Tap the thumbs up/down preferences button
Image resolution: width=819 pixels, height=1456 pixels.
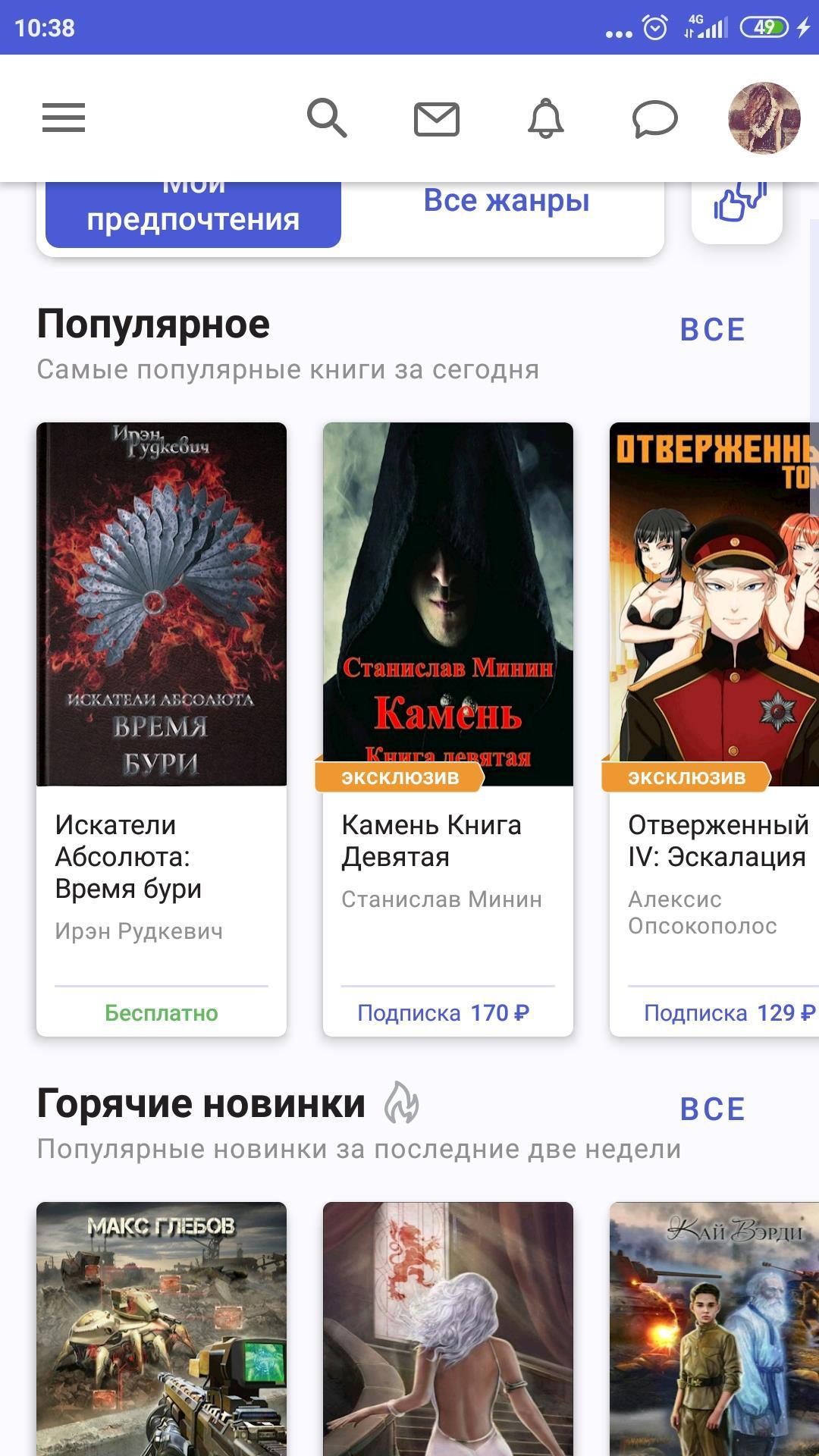[737, 206]
